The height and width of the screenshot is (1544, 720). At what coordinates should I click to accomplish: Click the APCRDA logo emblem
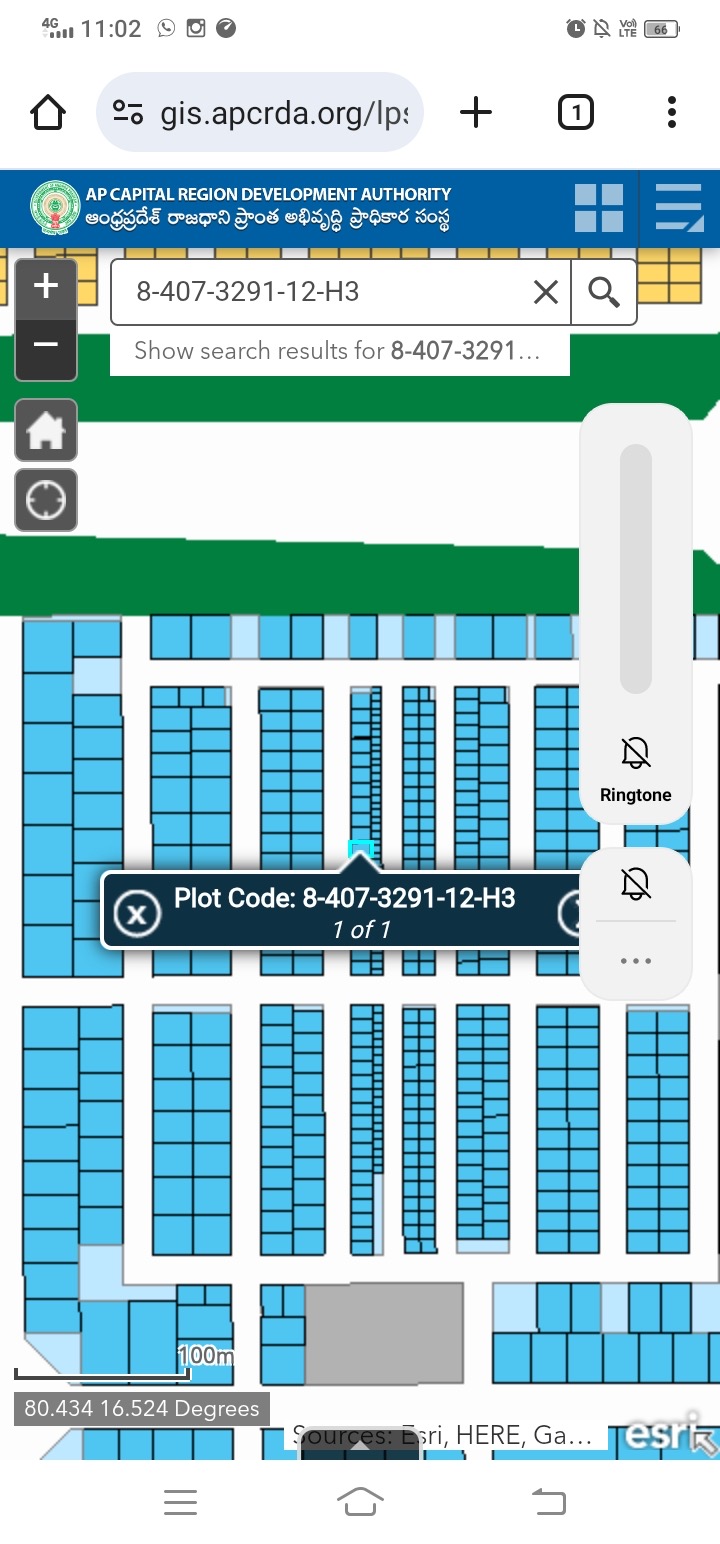tap(57, 207)
